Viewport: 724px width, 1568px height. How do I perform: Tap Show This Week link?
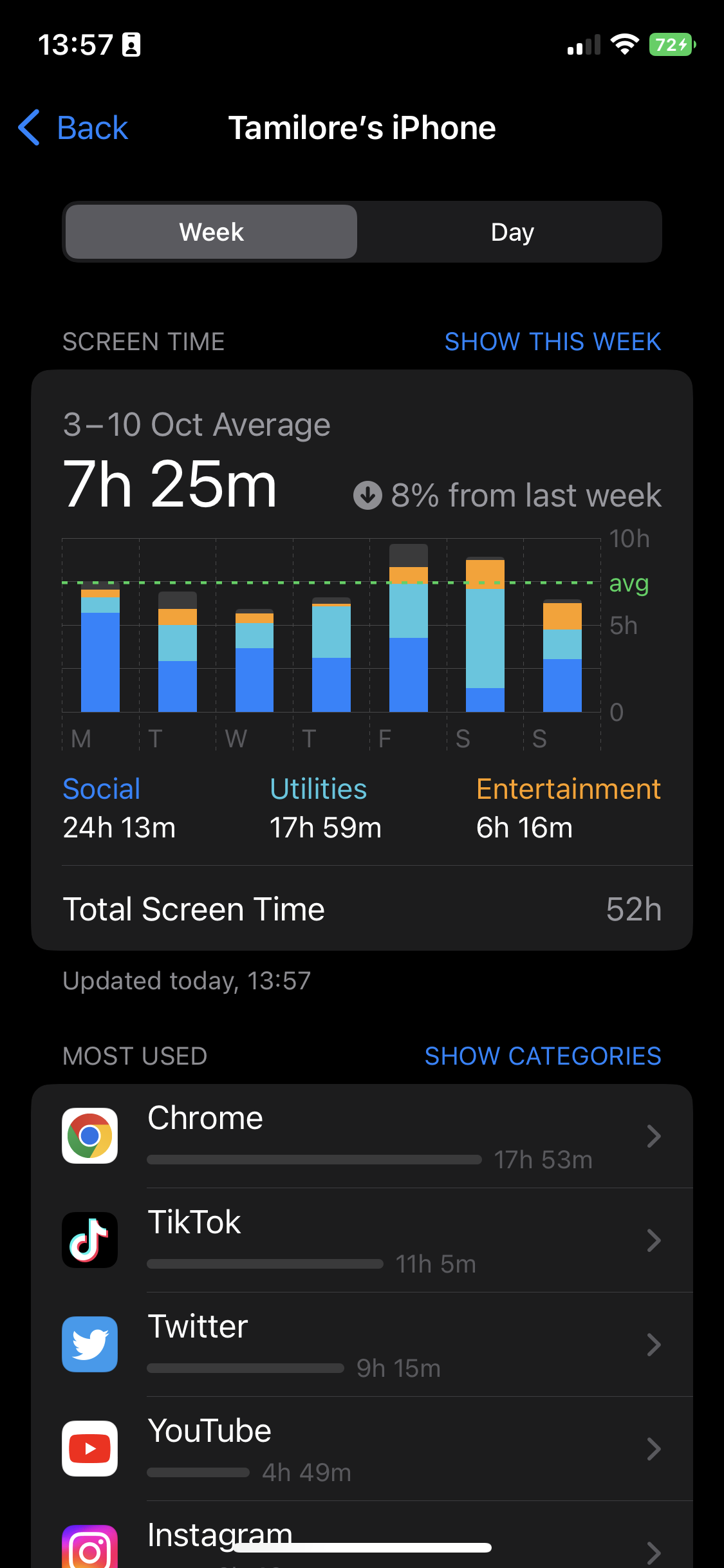(x=552, y=342)
